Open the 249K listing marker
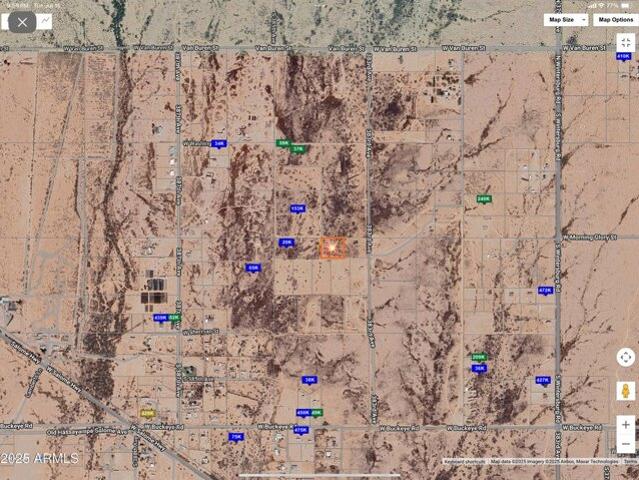 [x=484, y=199]
